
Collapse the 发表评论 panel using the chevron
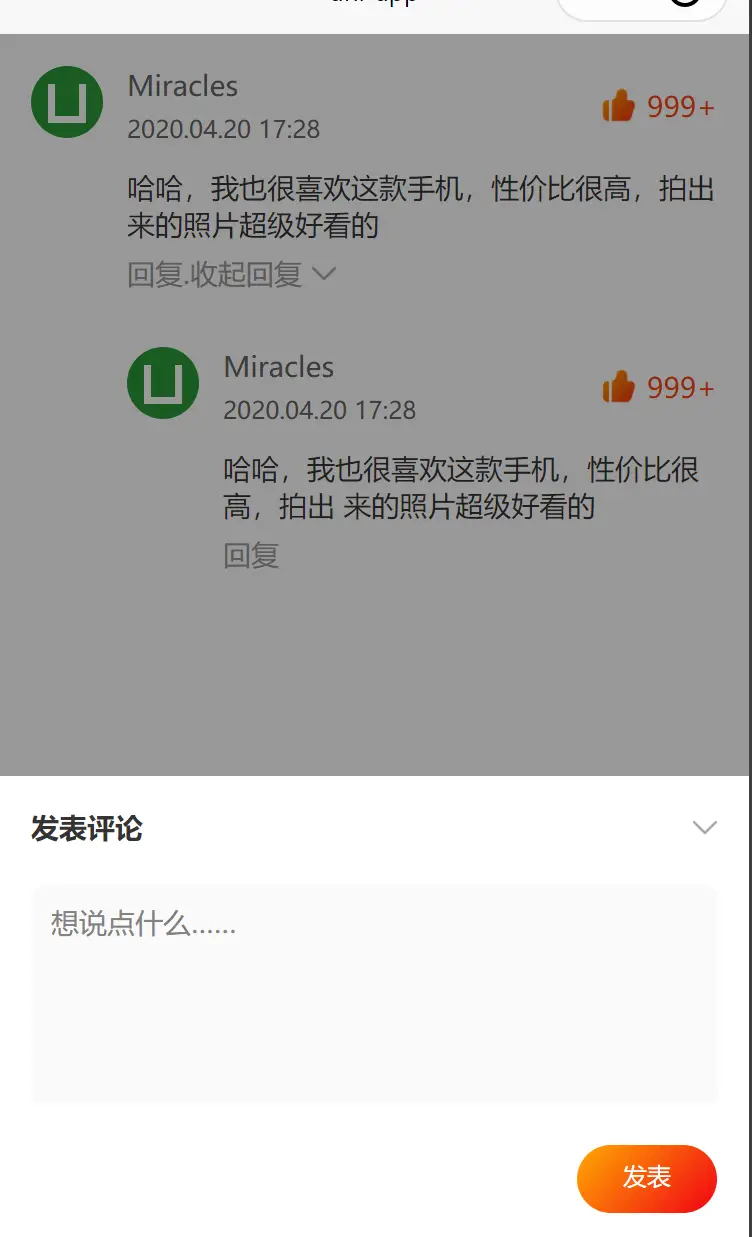705,828
